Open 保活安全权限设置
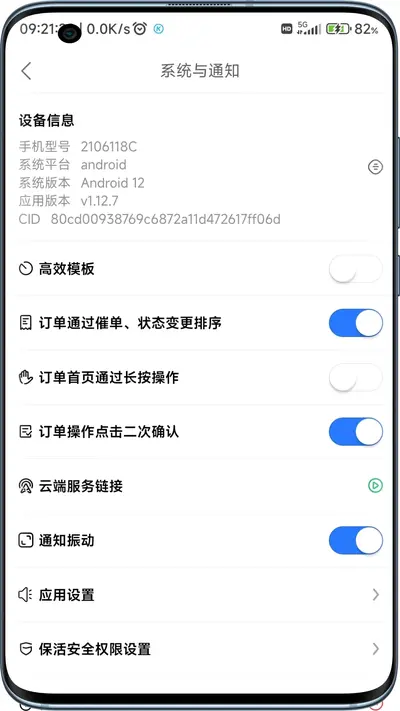The width and height of the screenshot is (400, 711). [200, 649]
